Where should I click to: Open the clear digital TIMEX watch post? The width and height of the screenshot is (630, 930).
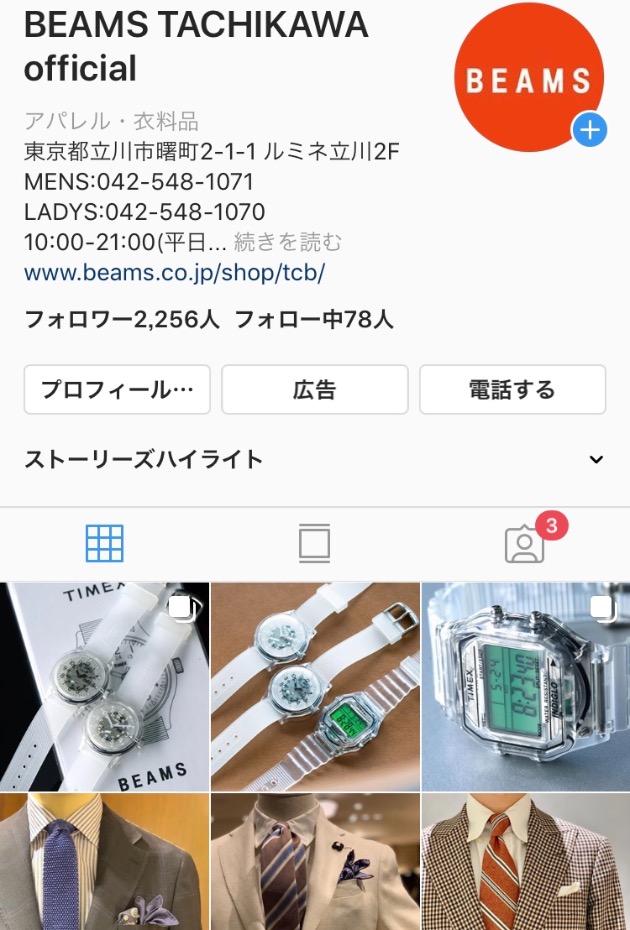pyautogui.click(x=526, y=686)
